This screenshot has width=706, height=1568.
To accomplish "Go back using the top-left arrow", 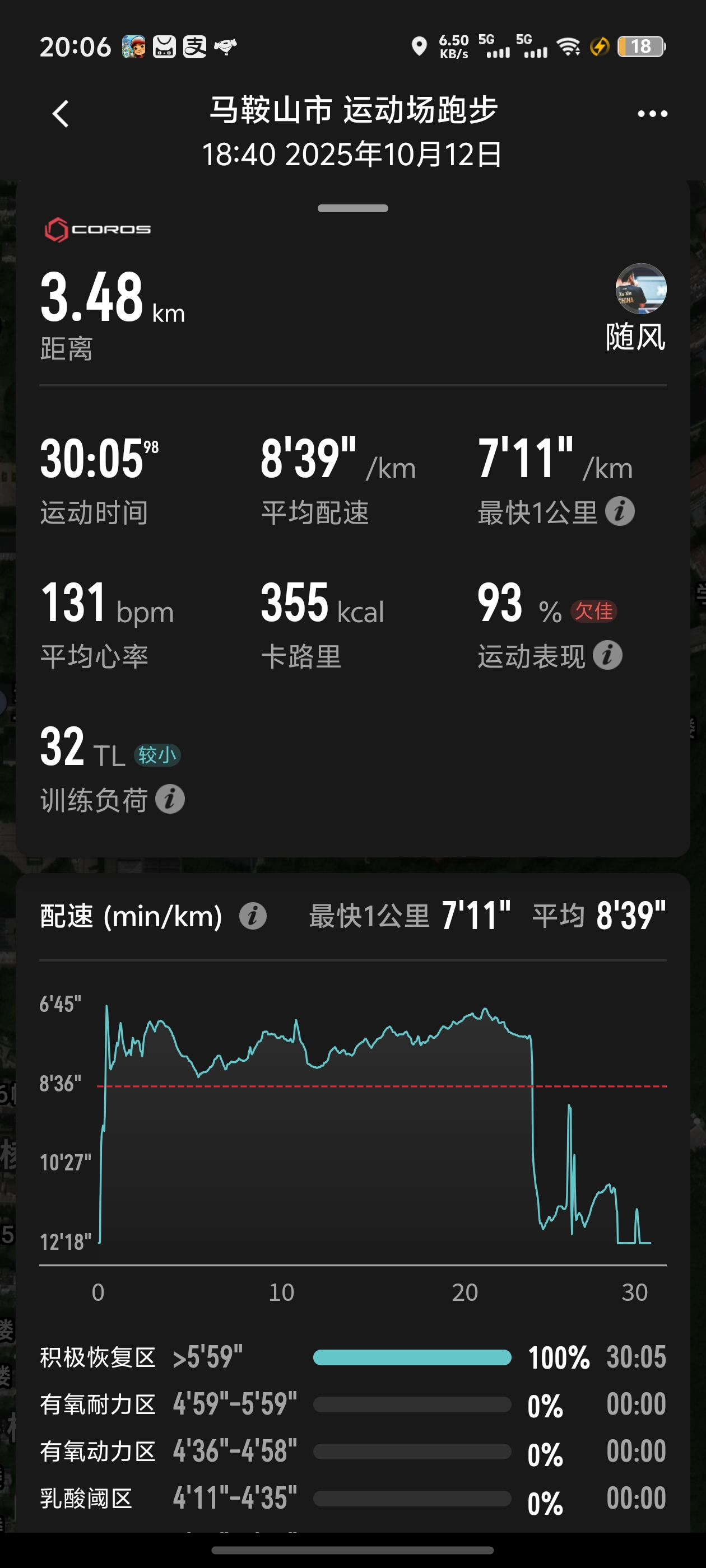I will tap(61, 114).
